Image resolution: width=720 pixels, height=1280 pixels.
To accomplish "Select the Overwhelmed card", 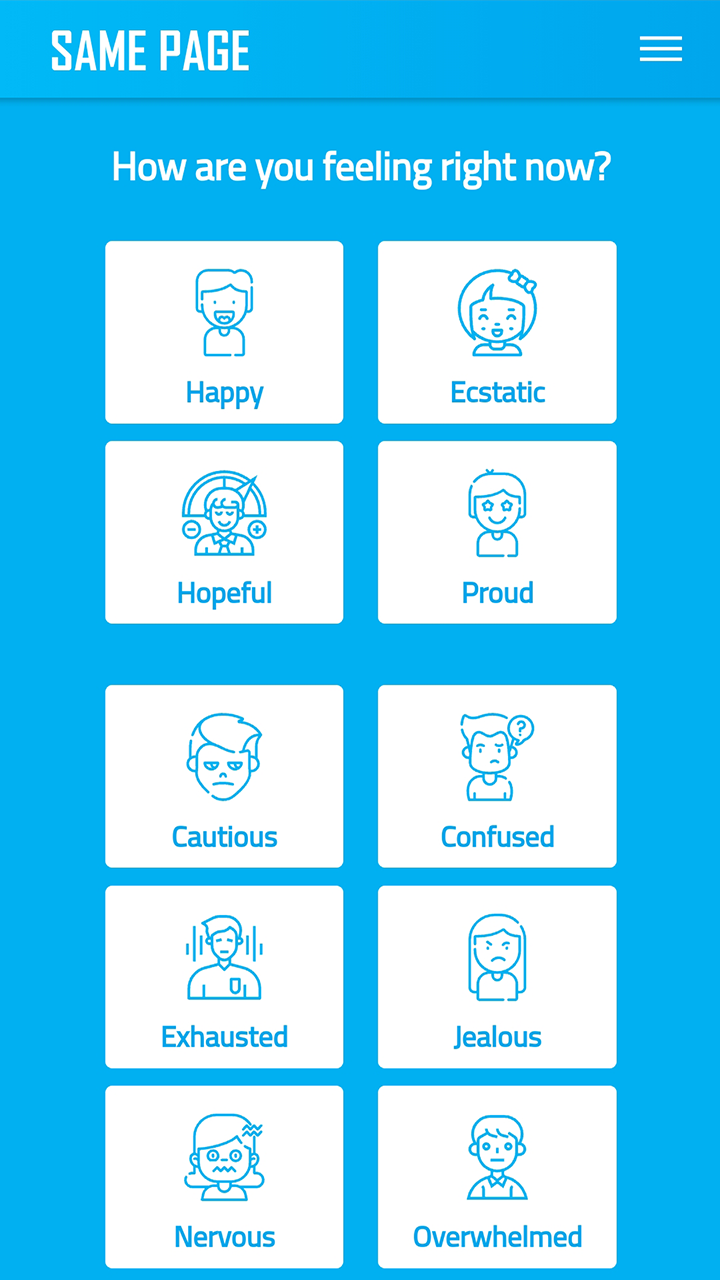I will [497, 1177].
